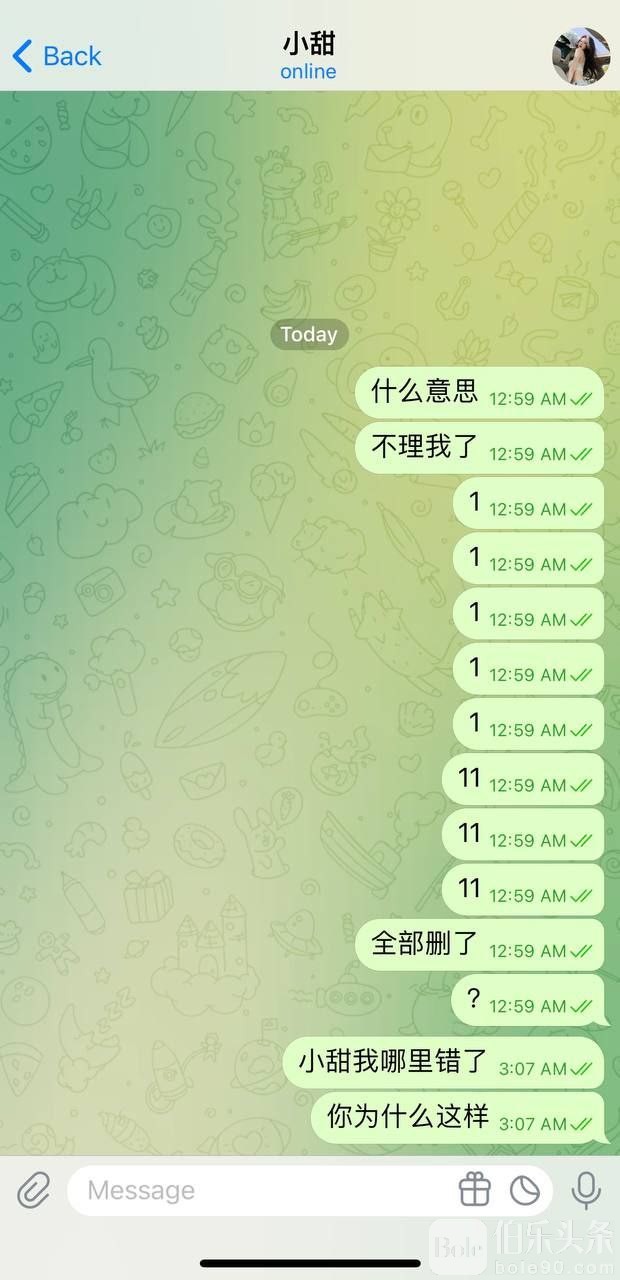620x1280 pixels.
Task: Open 小甜's profile picture
Action: point(581,56)
